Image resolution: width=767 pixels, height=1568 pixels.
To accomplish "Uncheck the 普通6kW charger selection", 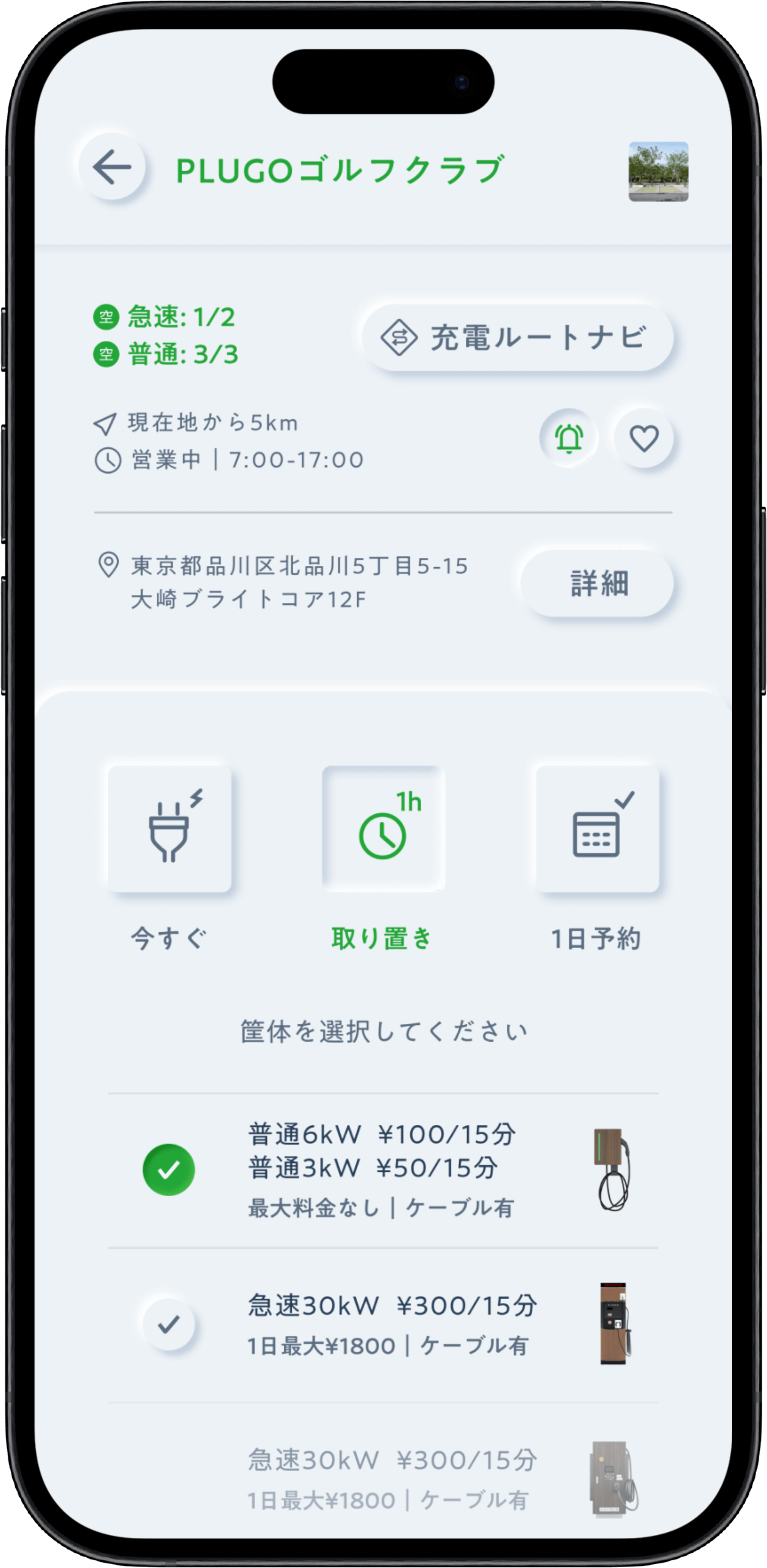I will point(169,1169).
